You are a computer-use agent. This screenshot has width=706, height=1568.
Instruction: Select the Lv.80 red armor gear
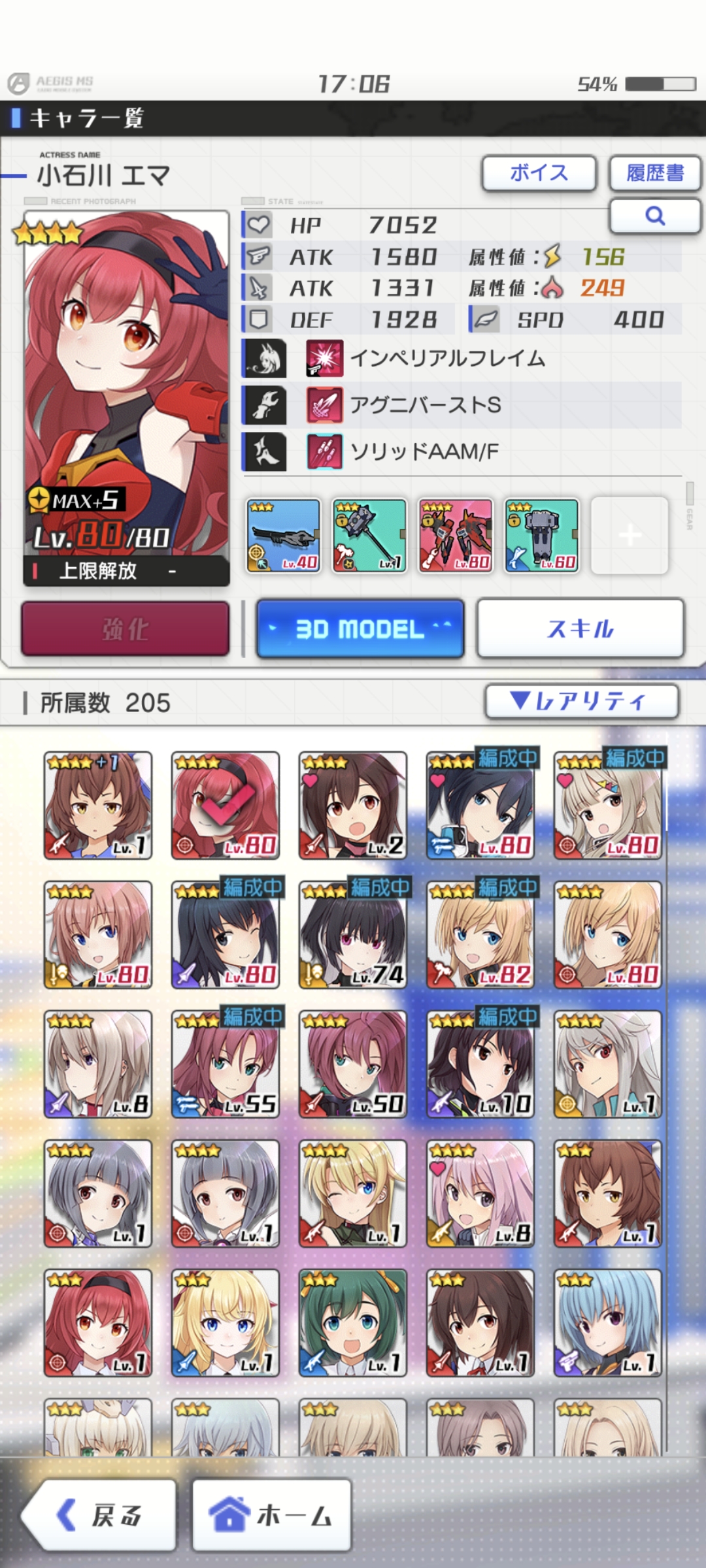click(456, 536)
